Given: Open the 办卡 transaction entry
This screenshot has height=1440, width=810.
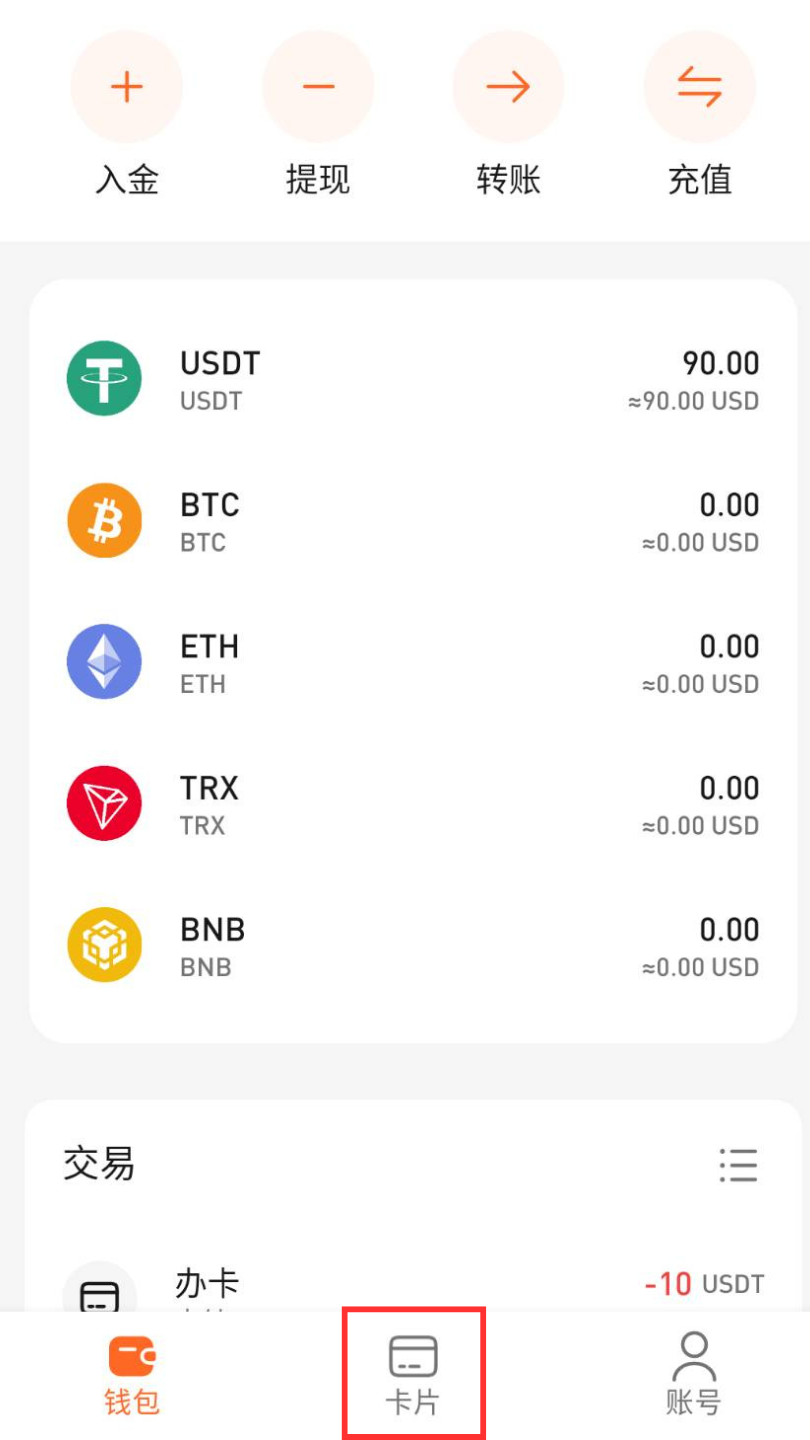Looking at the screenshot, I should click(x=412, y=1285).
